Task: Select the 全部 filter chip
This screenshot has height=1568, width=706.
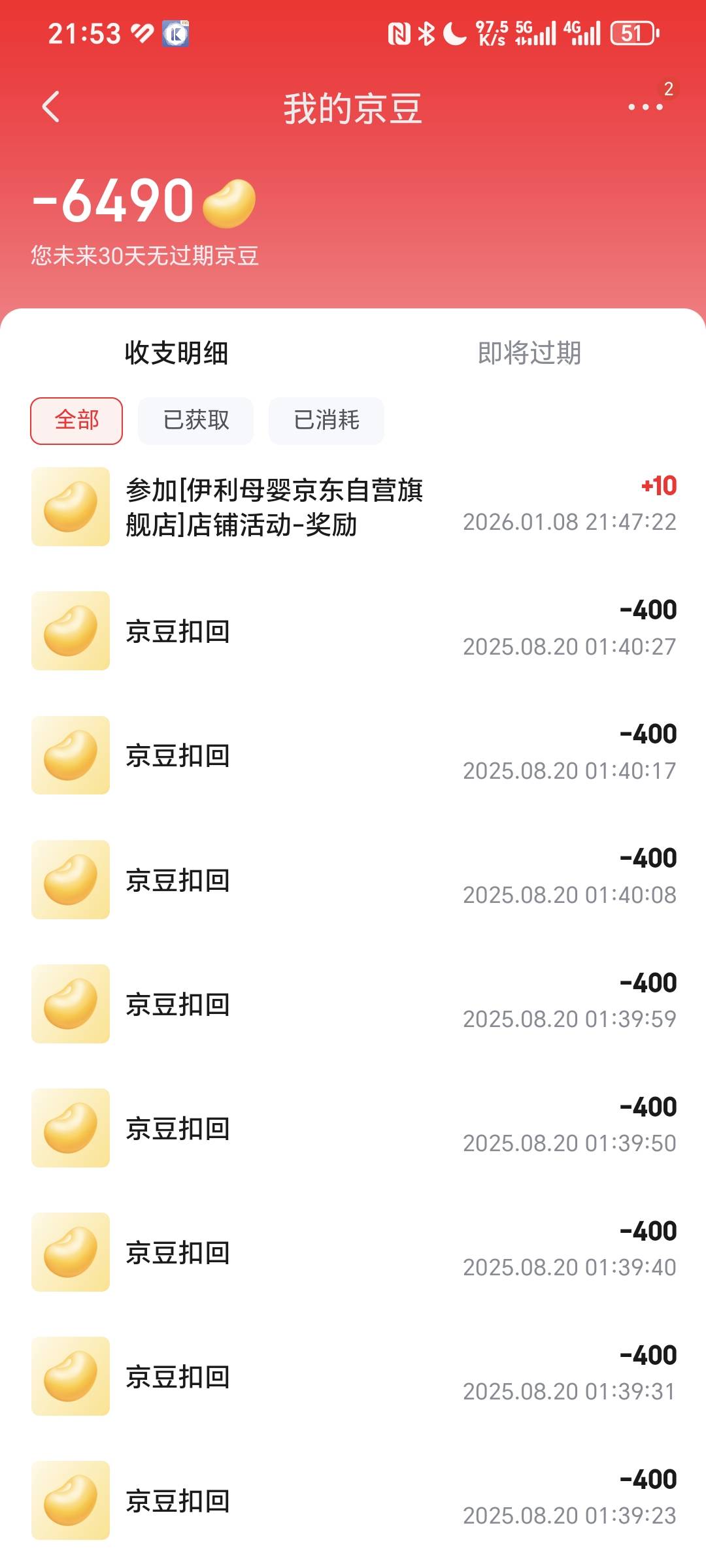Action: (76, 421)
